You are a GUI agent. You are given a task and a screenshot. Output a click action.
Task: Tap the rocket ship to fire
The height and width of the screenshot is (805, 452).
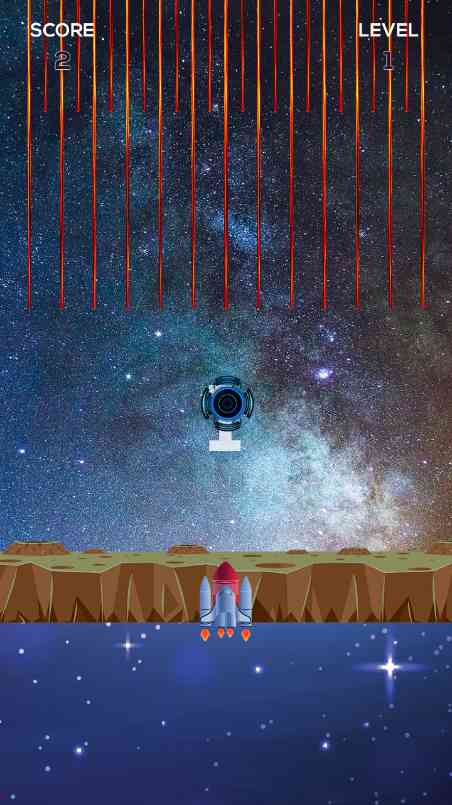225,601
